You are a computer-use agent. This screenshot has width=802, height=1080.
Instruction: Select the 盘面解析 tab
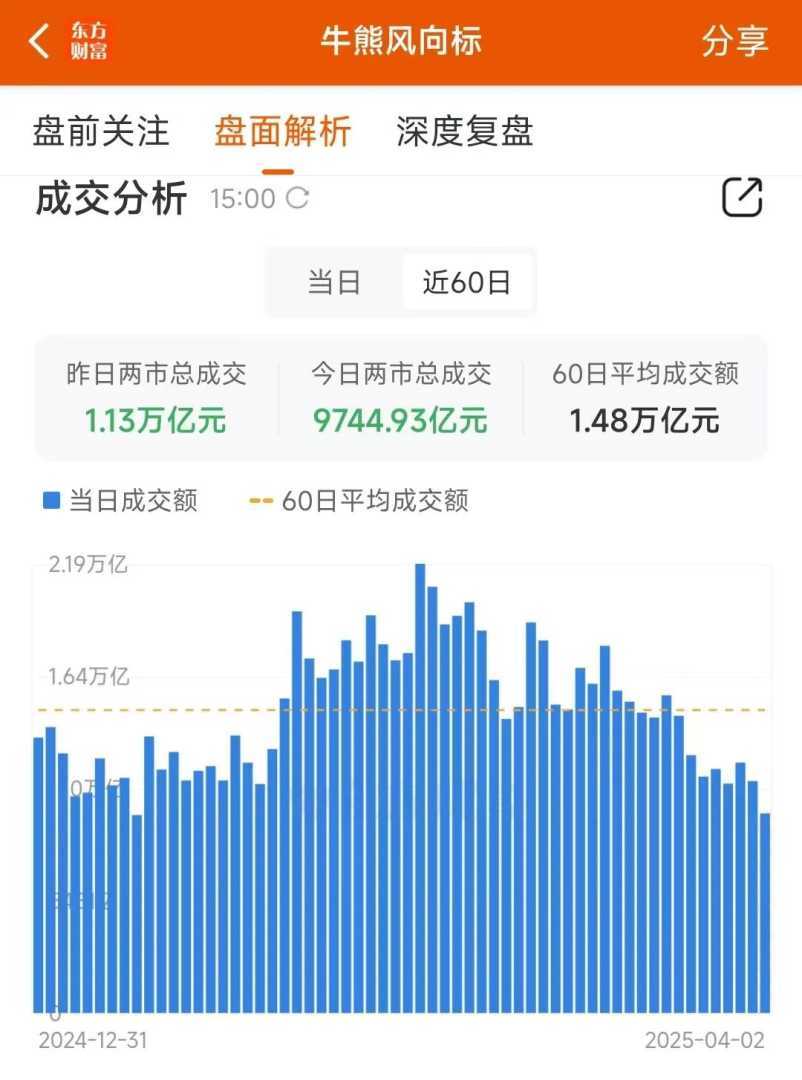click(283, 132)
